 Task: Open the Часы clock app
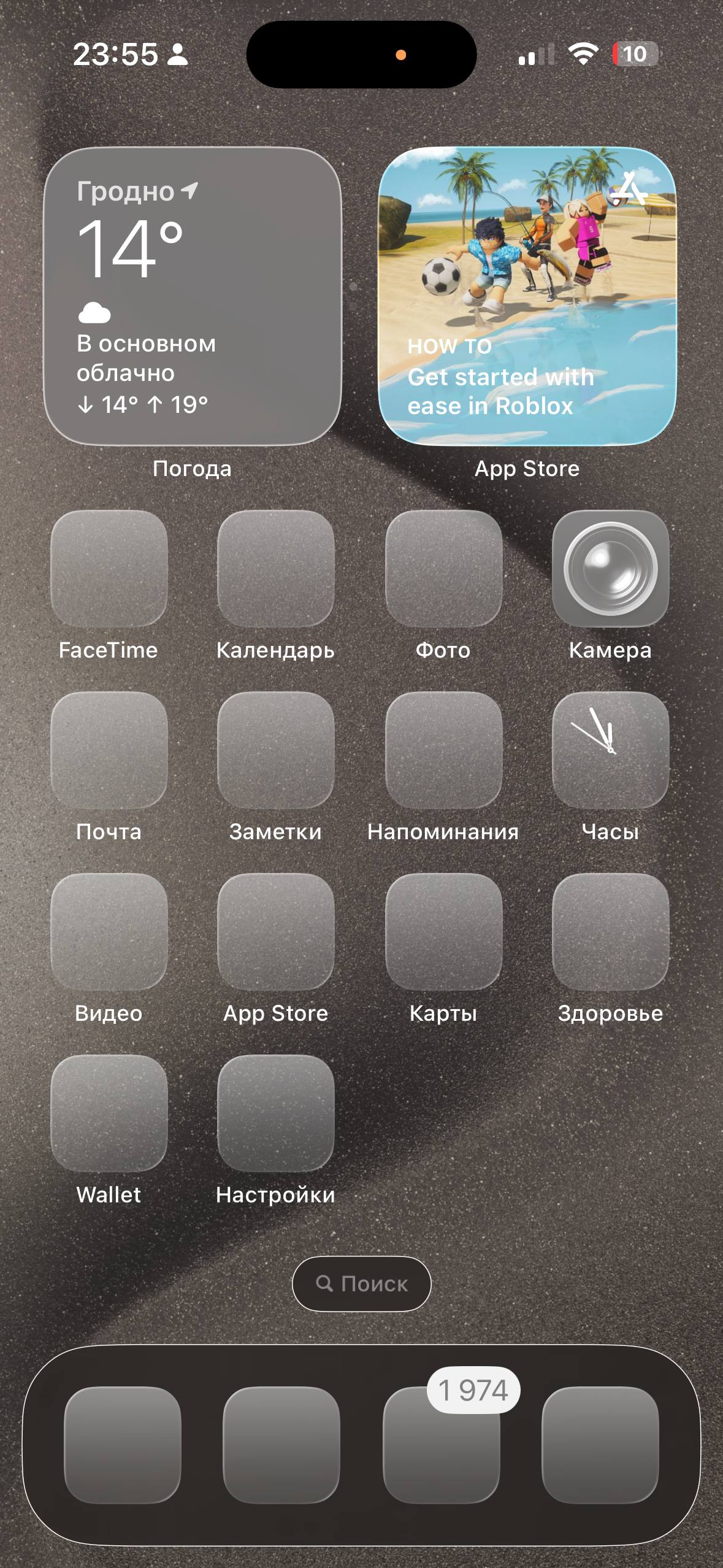(610, 750)
